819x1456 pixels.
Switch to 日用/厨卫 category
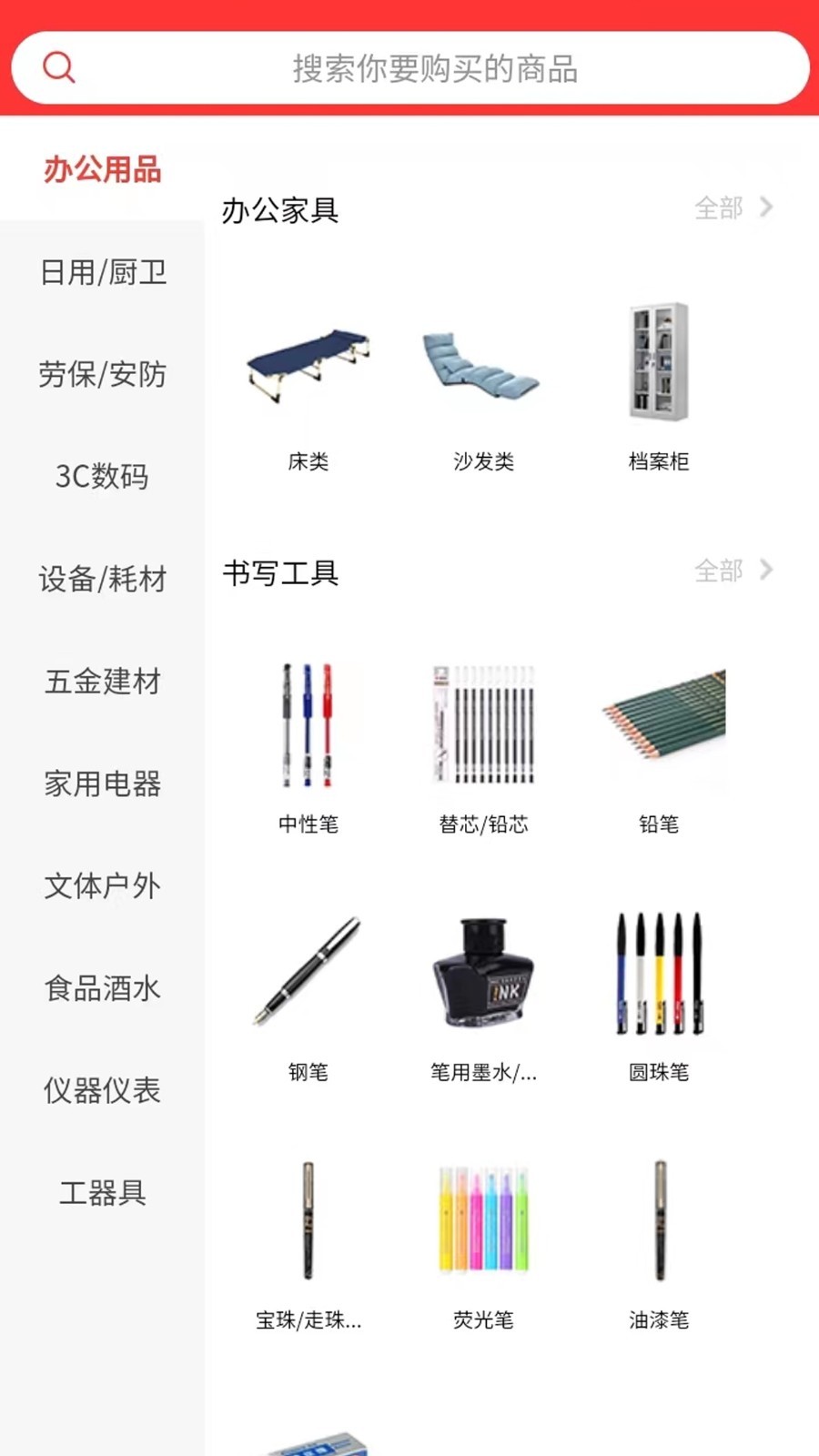[103, 272]
